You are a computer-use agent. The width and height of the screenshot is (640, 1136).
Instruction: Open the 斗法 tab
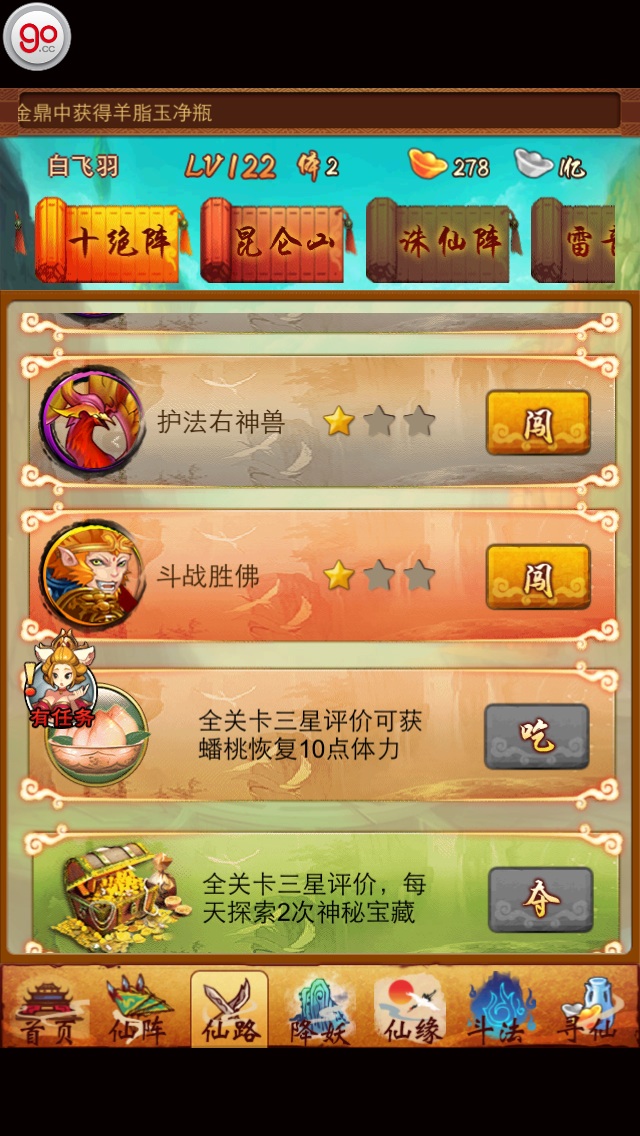point(499,1012)
